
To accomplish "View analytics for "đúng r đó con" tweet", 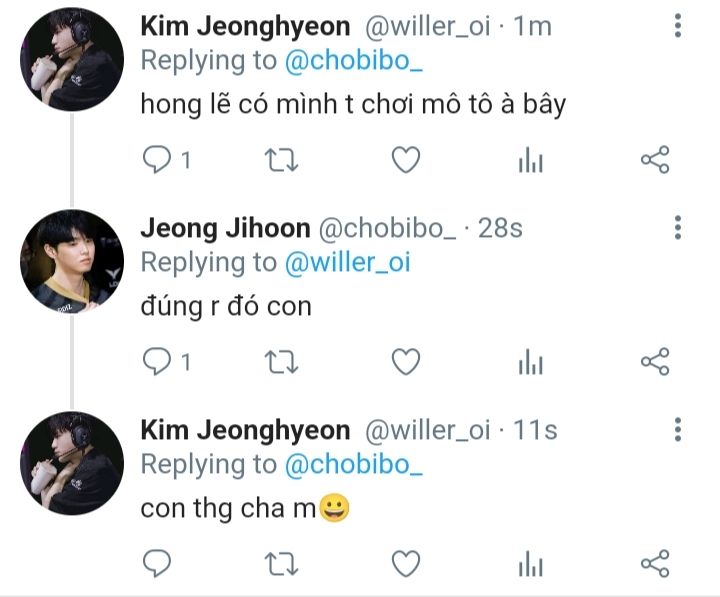I will [531, 362].
